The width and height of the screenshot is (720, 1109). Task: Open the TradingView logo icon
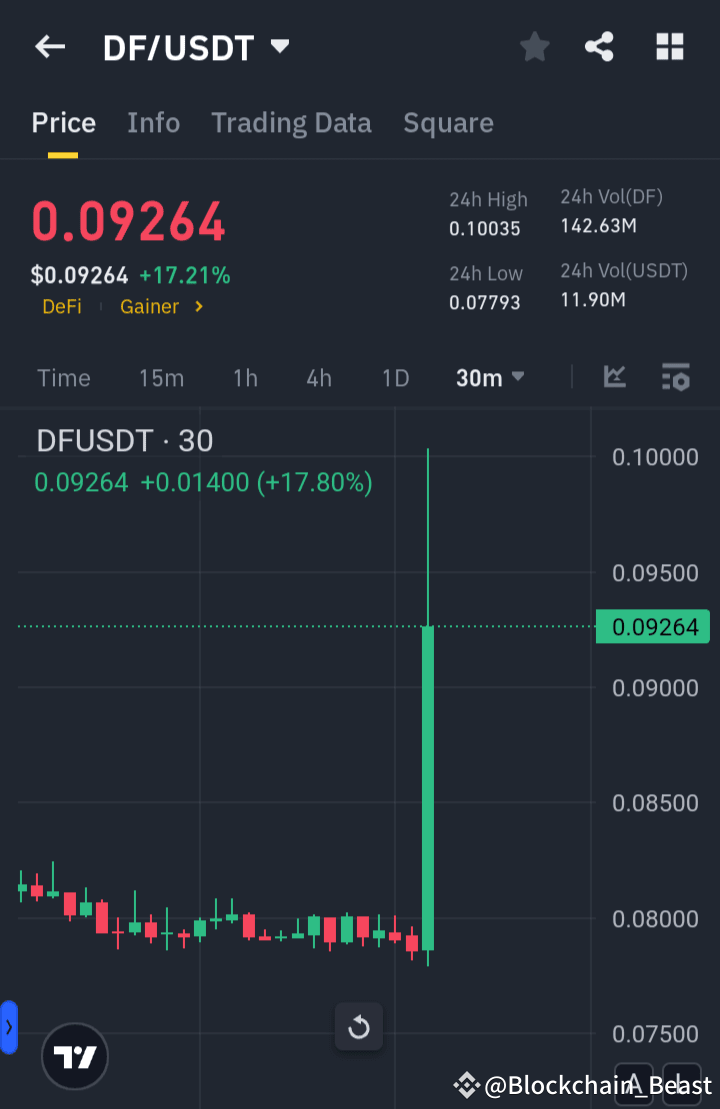click(75, 1056)
